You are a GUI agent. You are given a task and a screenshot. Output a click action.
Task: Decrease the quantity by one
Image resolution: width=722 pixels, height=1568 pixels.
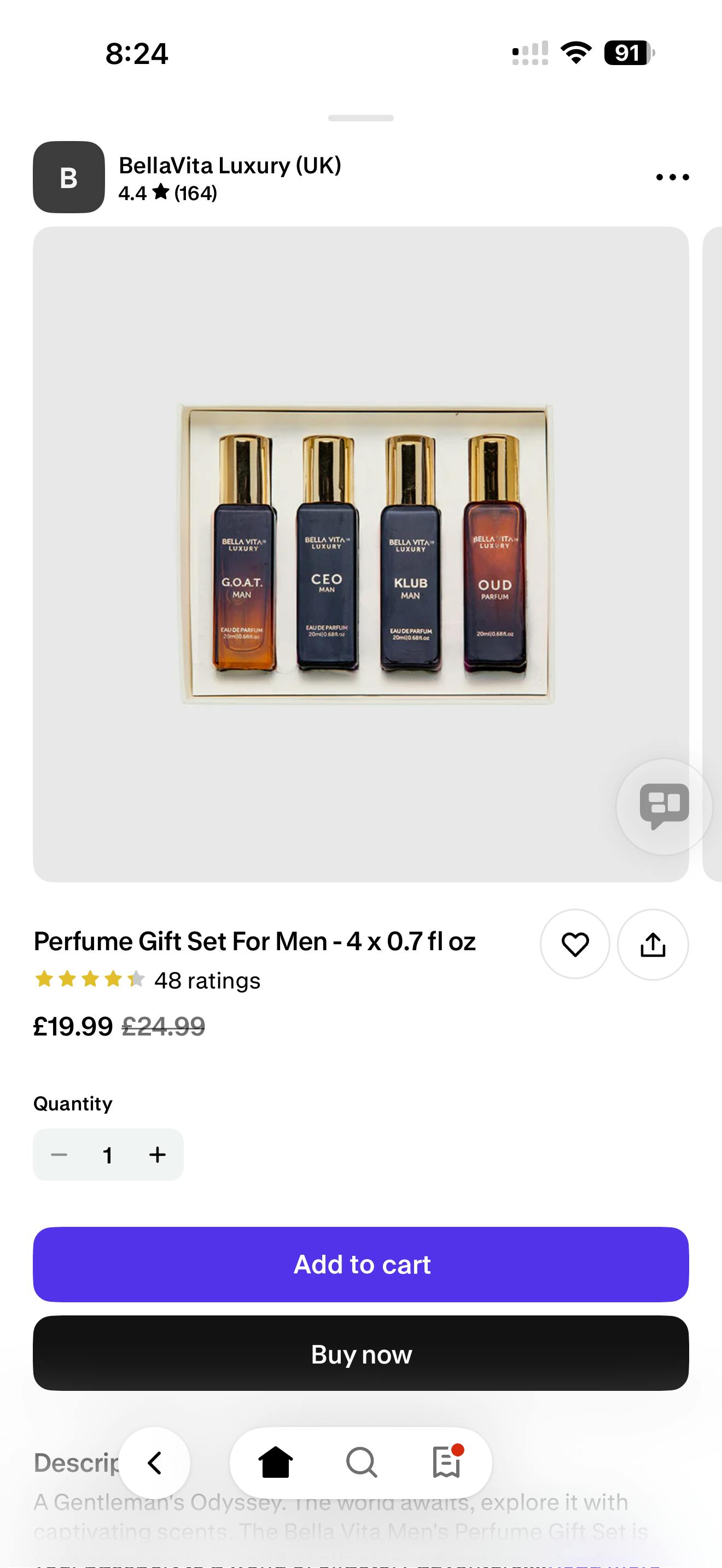tap(59, 1155)
